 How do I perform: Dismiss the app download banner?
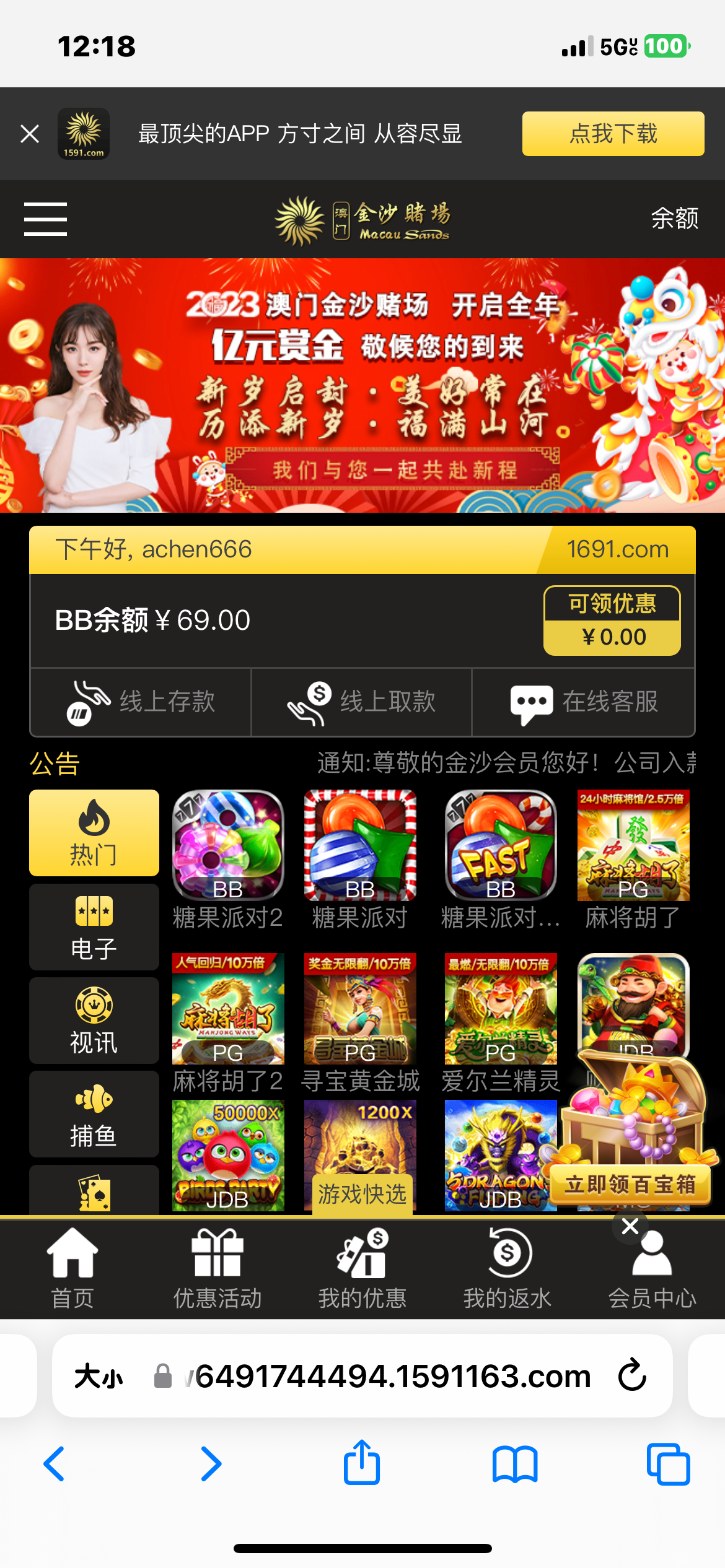coord(30,134)
